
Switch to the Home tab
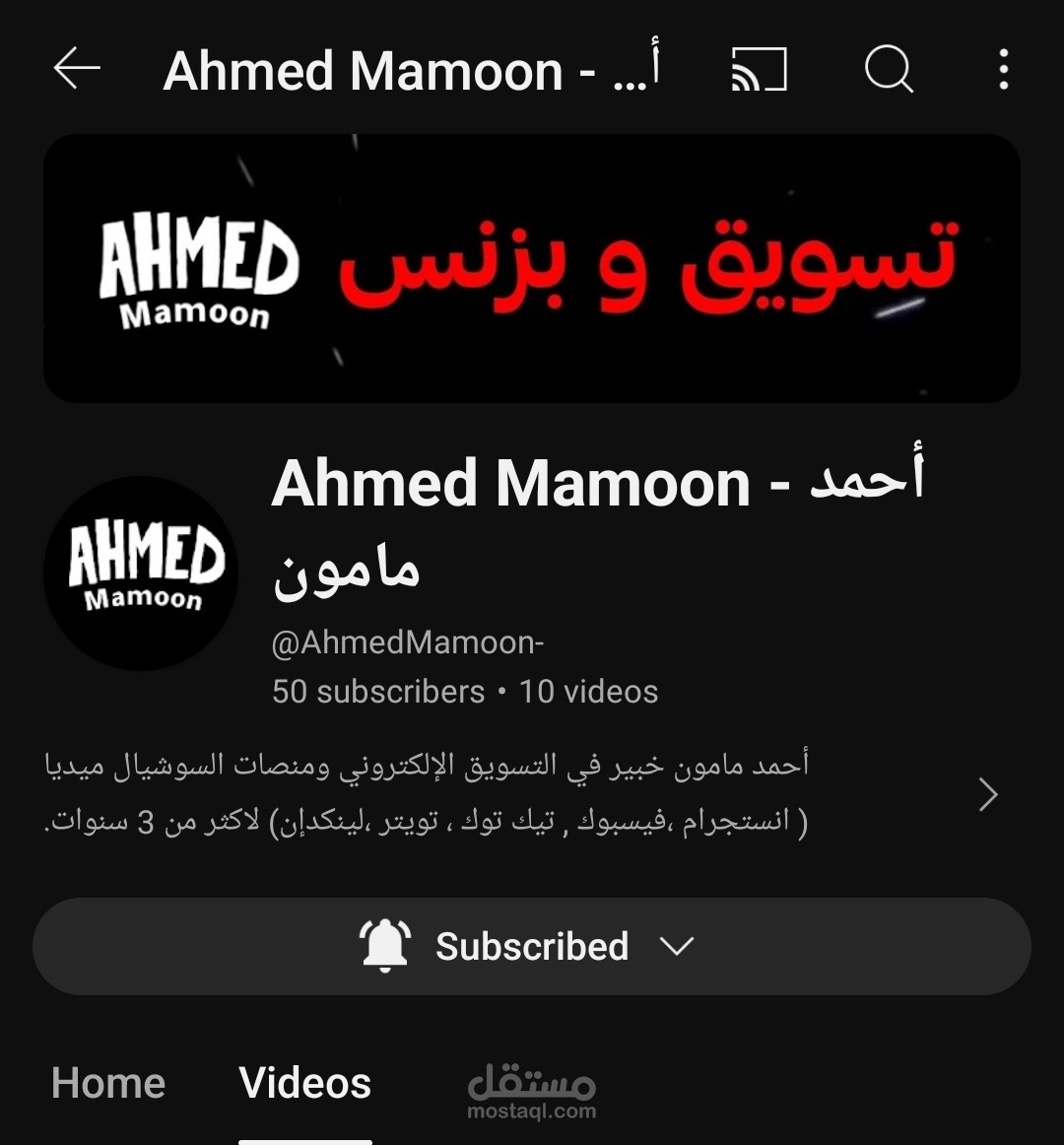tap(108, 1083)
